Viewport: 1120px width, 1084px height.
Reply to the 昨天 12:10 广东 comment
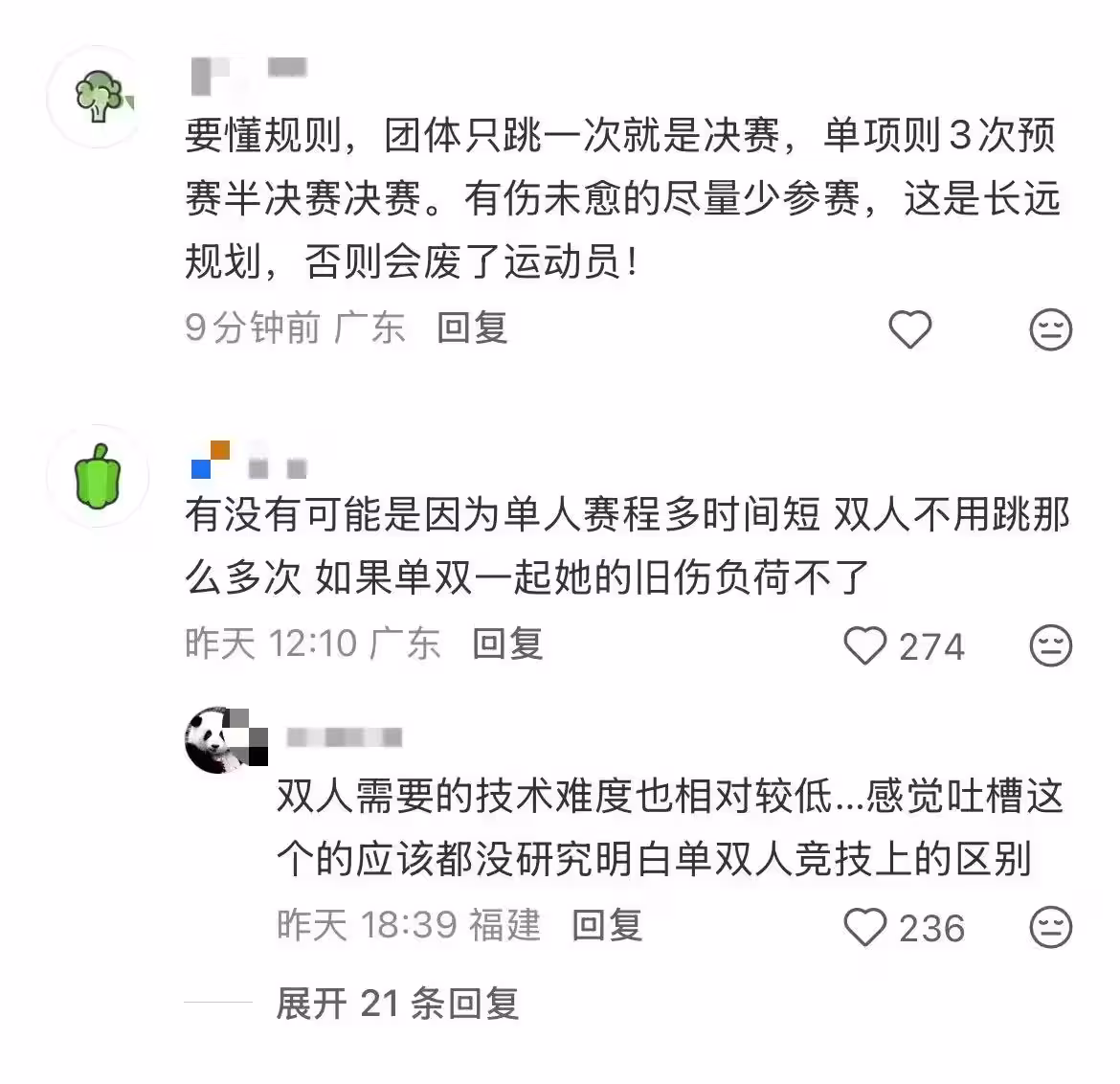pyautogui.click(x=507, y=644)
